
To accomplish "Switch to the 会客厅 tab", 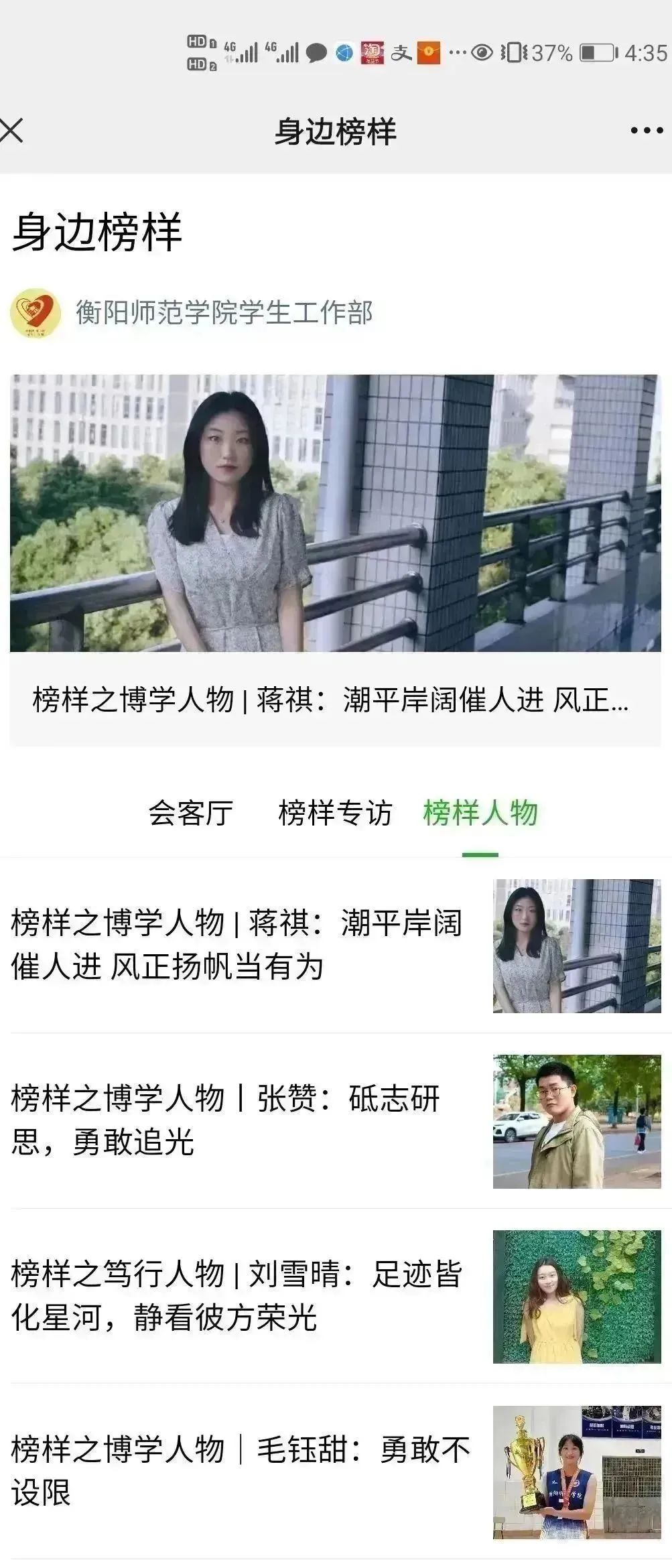I will point(190,813).
